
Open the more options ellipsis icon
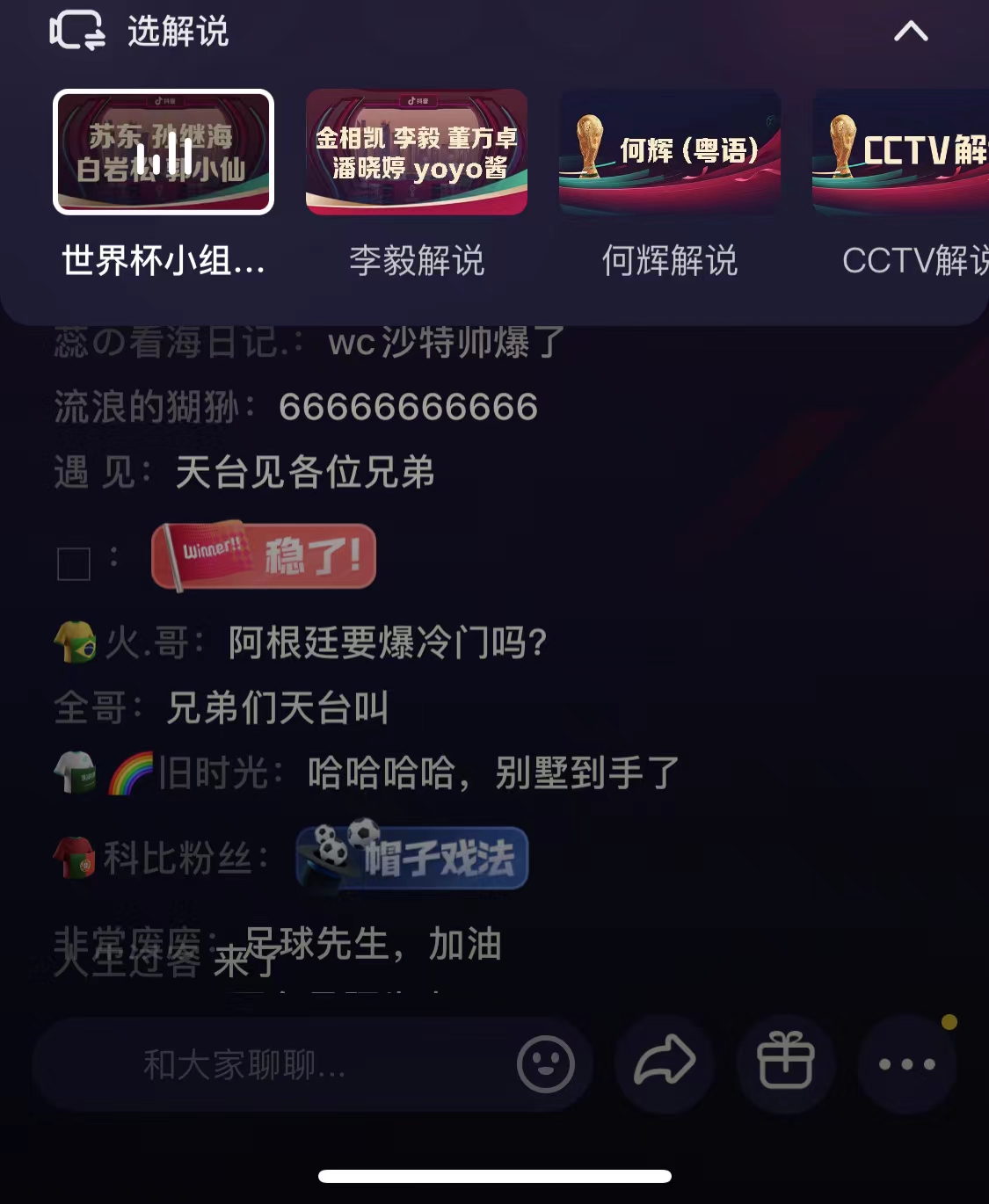pyautogui.click(x=905, y=1064)
